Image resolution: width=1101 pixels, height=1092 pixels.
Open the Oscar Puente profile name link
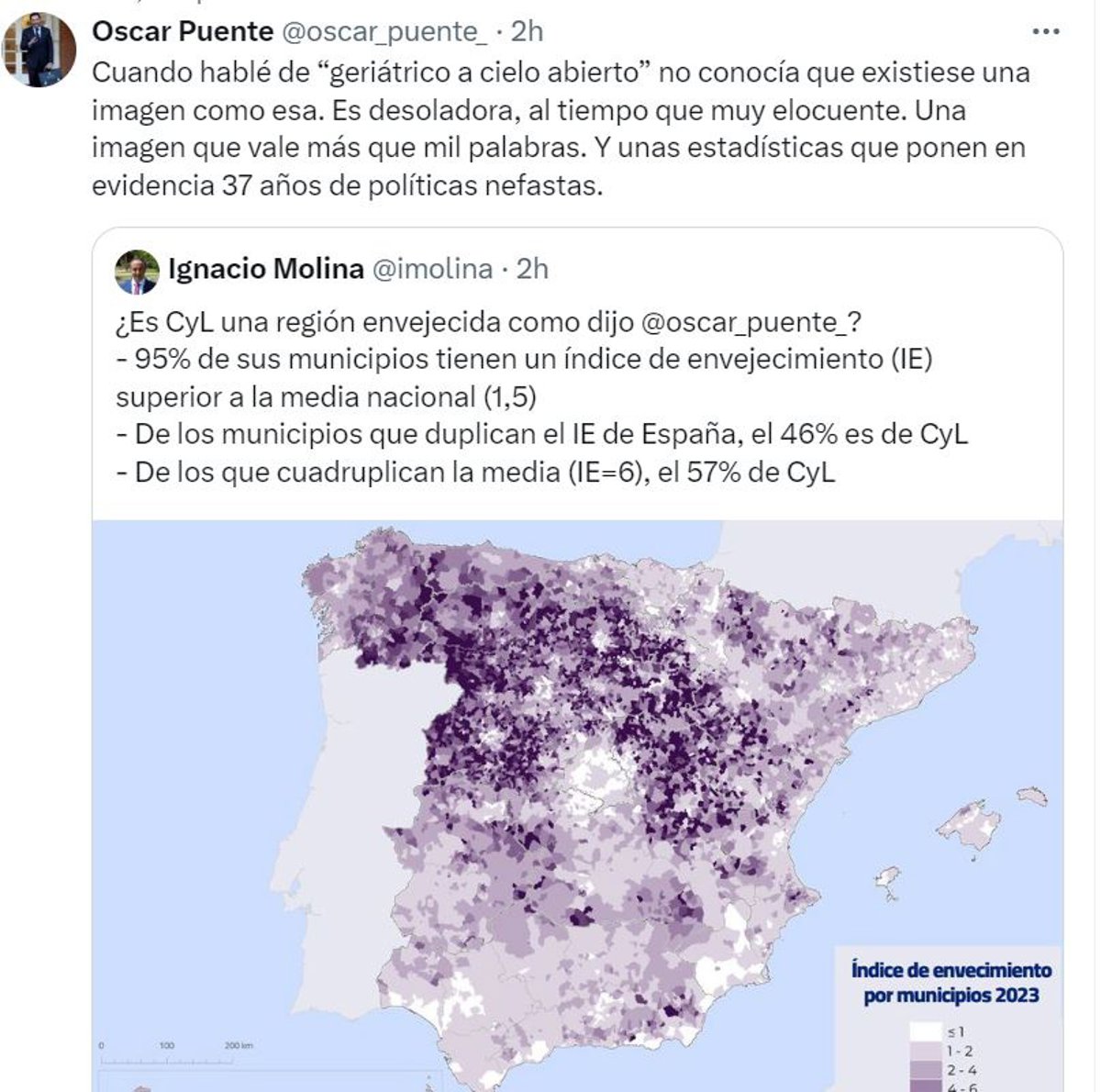(183, 31)
